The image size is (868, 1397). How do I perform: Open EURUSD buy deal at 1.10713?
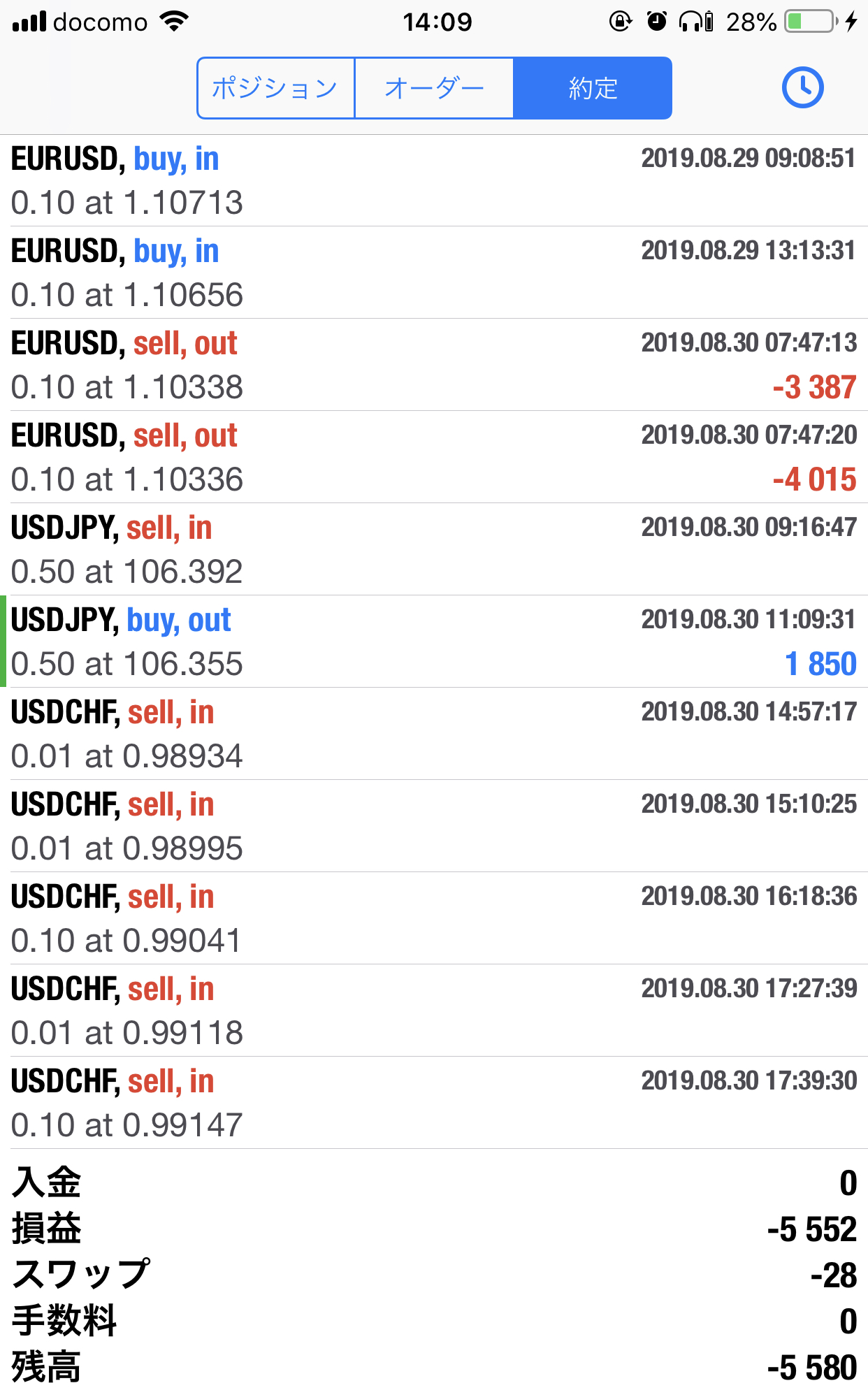point(434,180)
